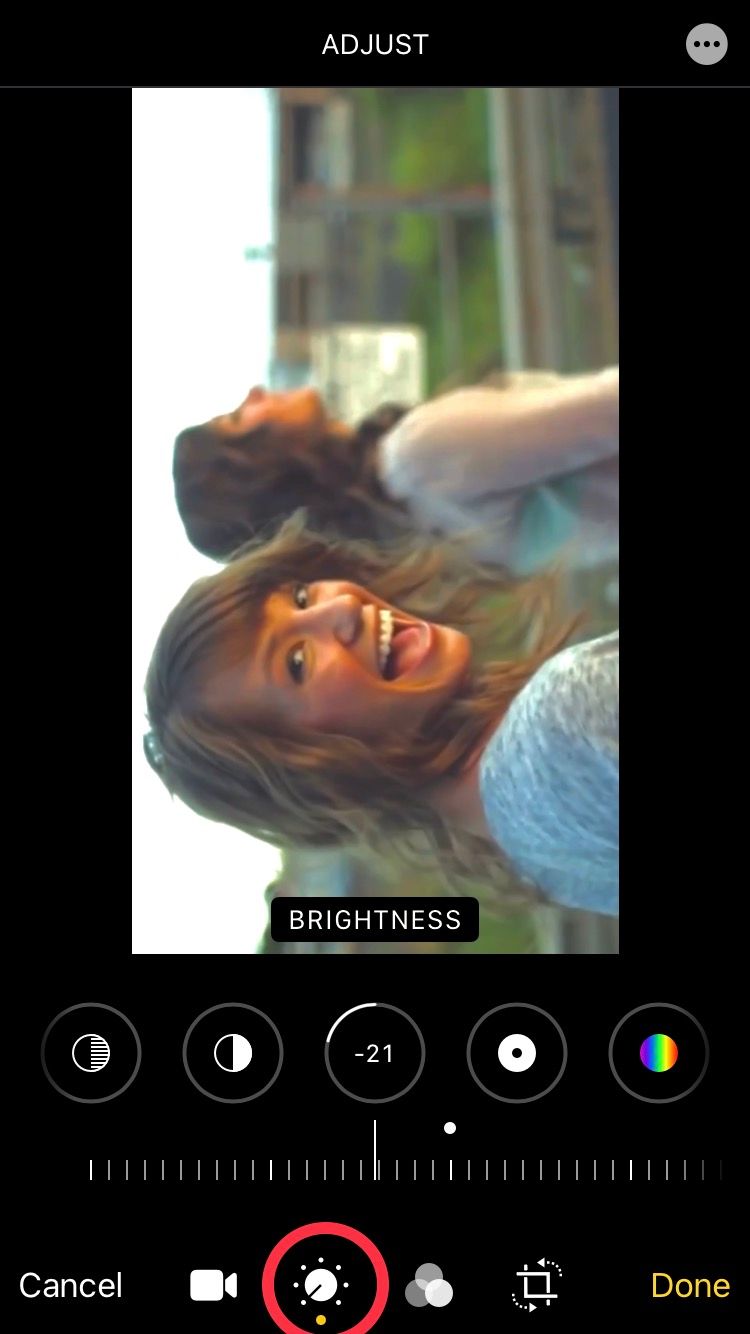The width and height of the screenshot is (750, 1334).
Task: Select the striped circle shadows adjustment
Action: point(91,1053)
